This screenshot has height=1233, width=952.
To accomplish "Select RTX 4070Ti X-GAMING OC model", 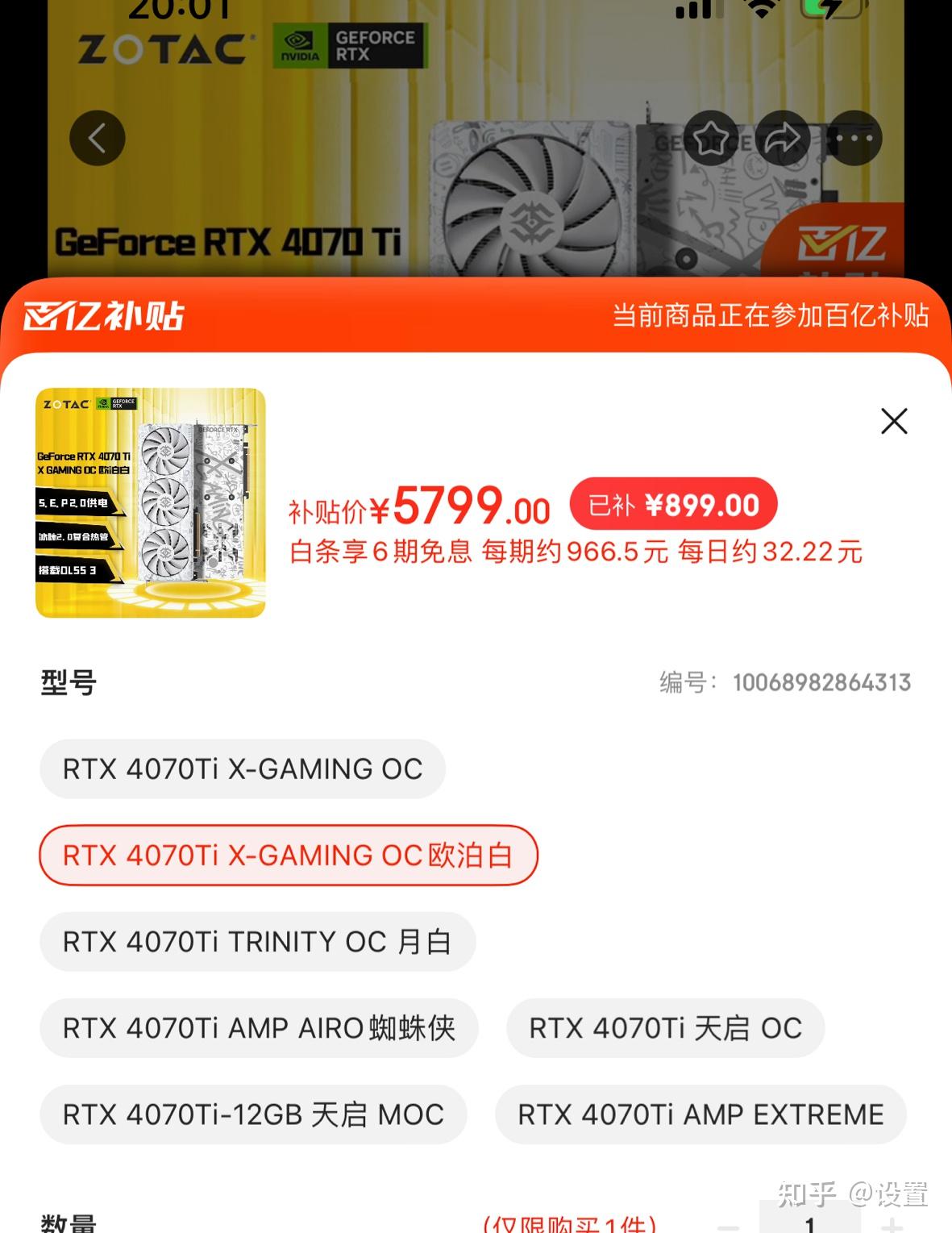I will pos(243,769).
